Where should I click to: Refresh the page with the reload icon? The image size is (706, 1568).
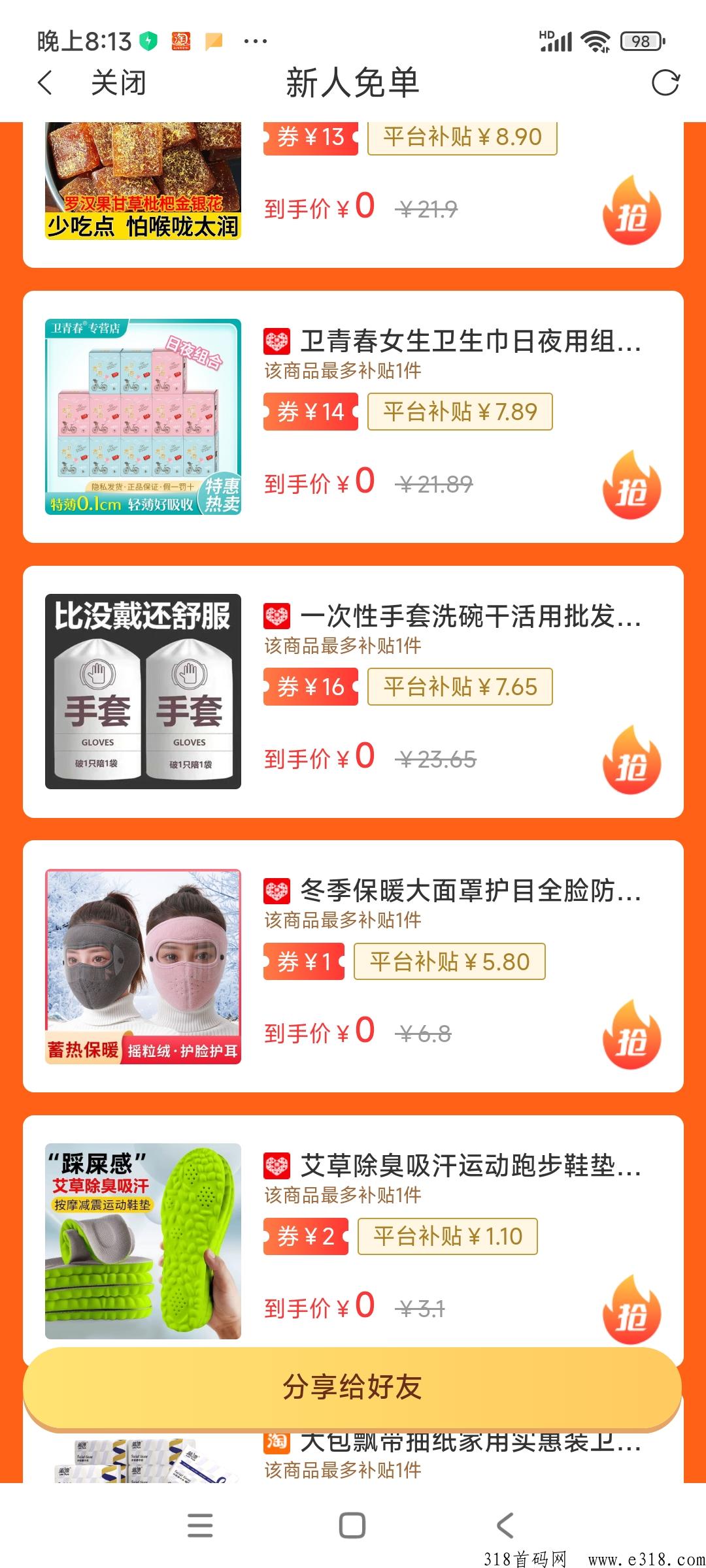[665, 83]
